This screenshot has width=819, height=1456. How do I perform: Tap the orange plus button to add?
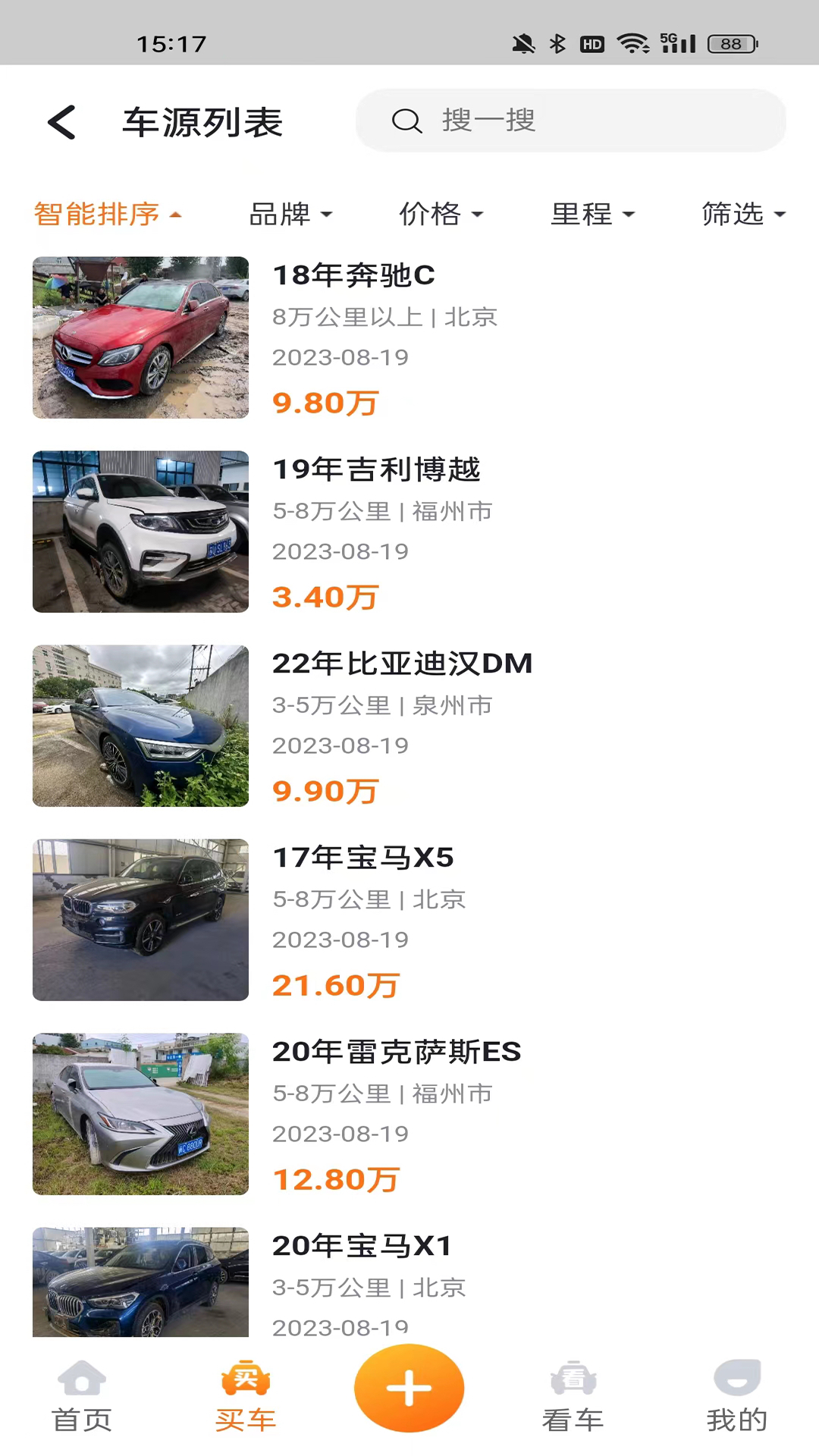click(409, 1388)
